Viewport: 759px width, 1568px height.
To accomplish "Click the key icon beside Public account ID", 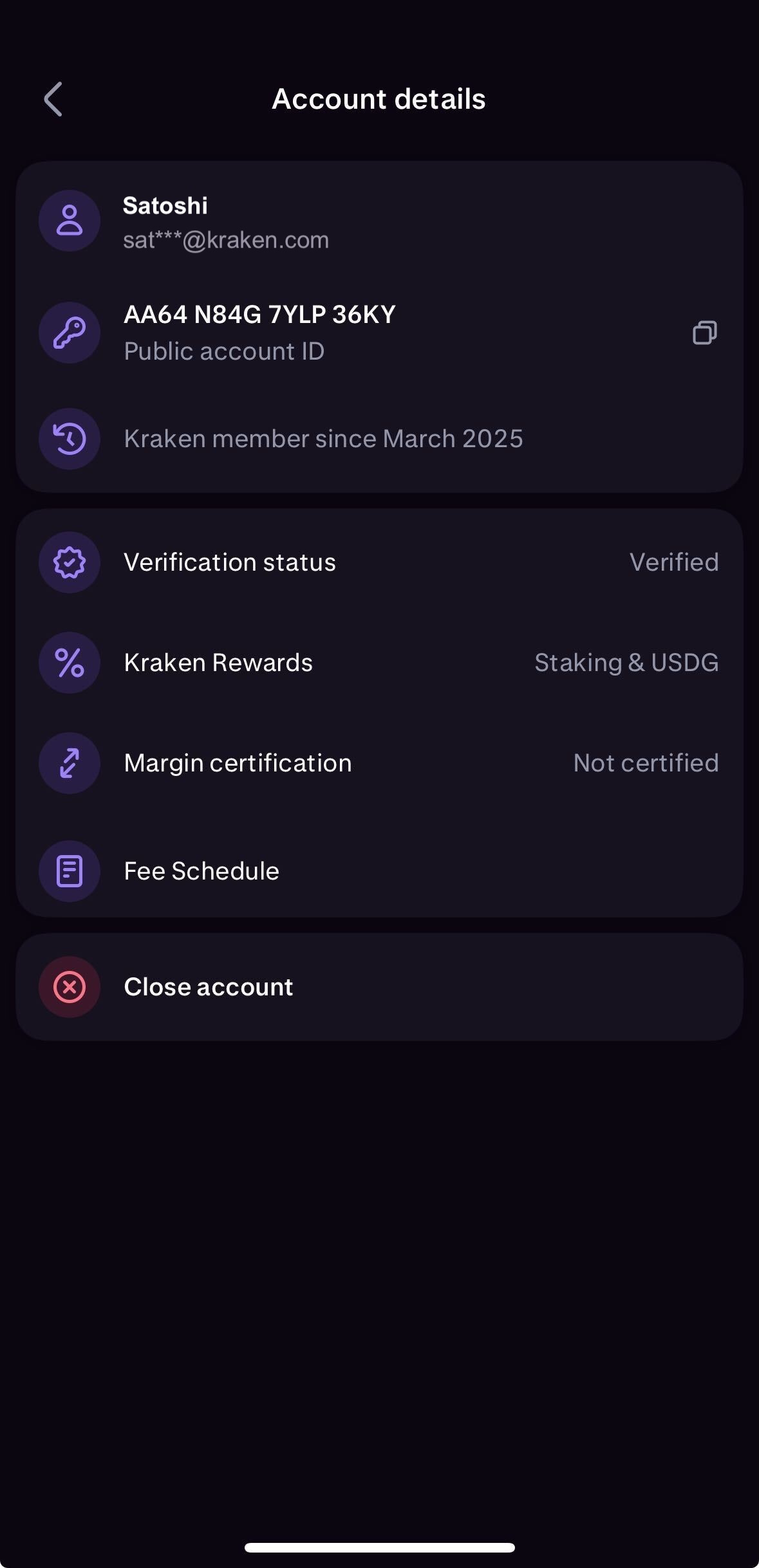I will coord(69,332).
